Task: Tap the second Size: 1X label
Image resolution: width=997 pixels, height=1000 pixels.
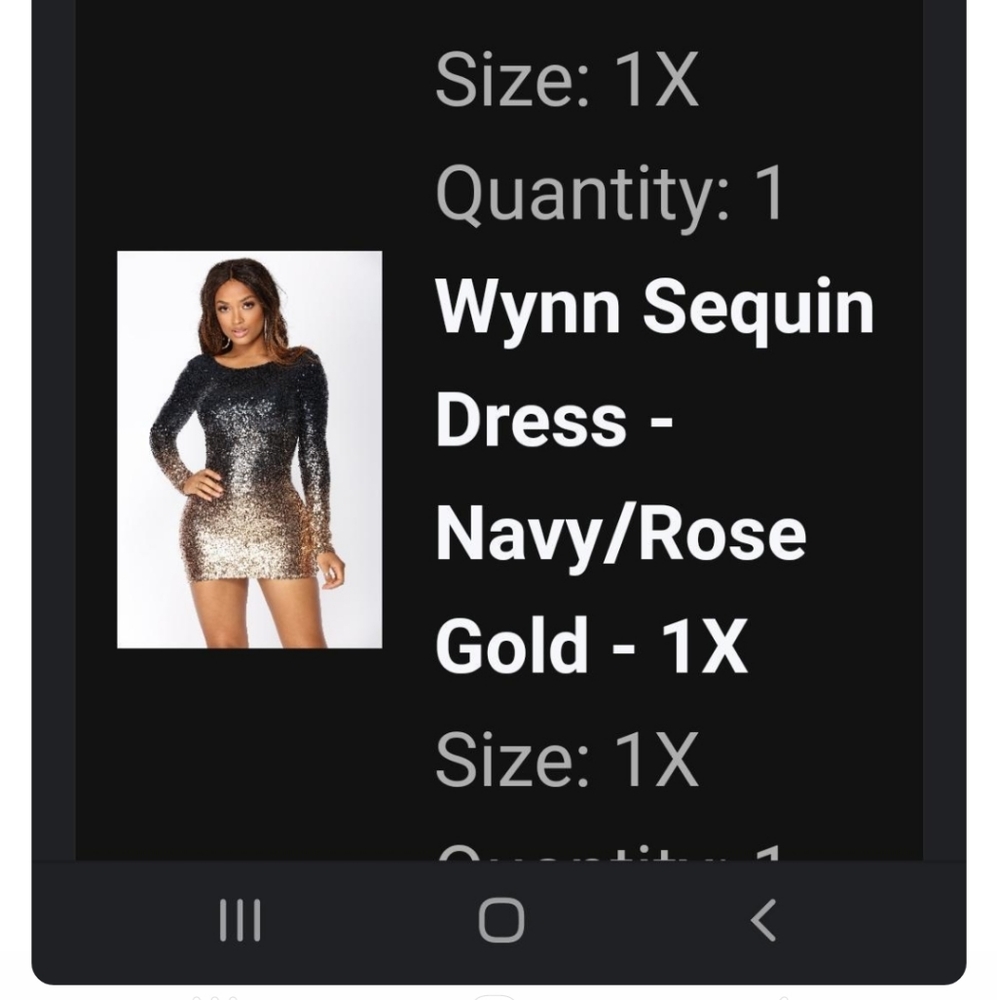Action: [567, 760]
